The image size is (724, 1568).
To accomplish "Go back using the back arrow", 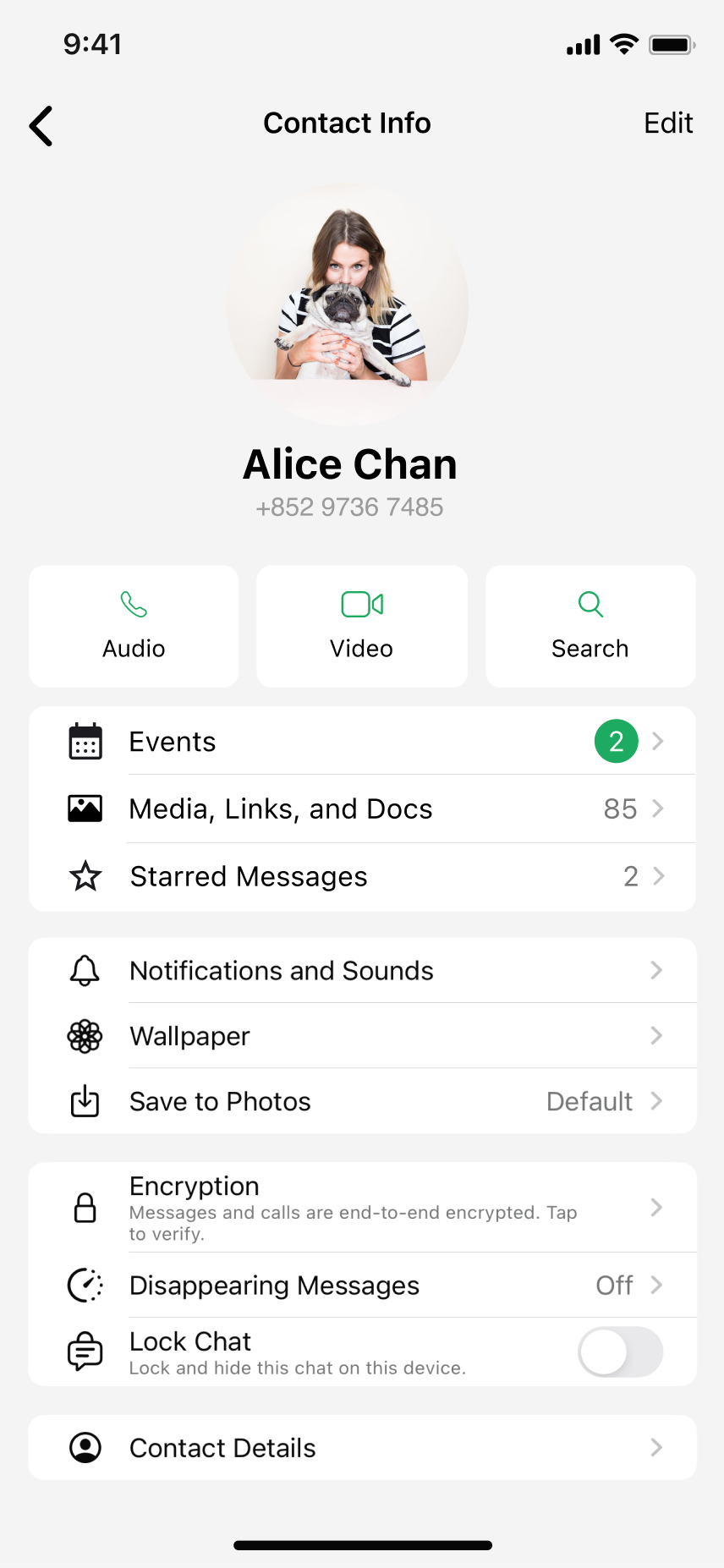I will [41, 126].
